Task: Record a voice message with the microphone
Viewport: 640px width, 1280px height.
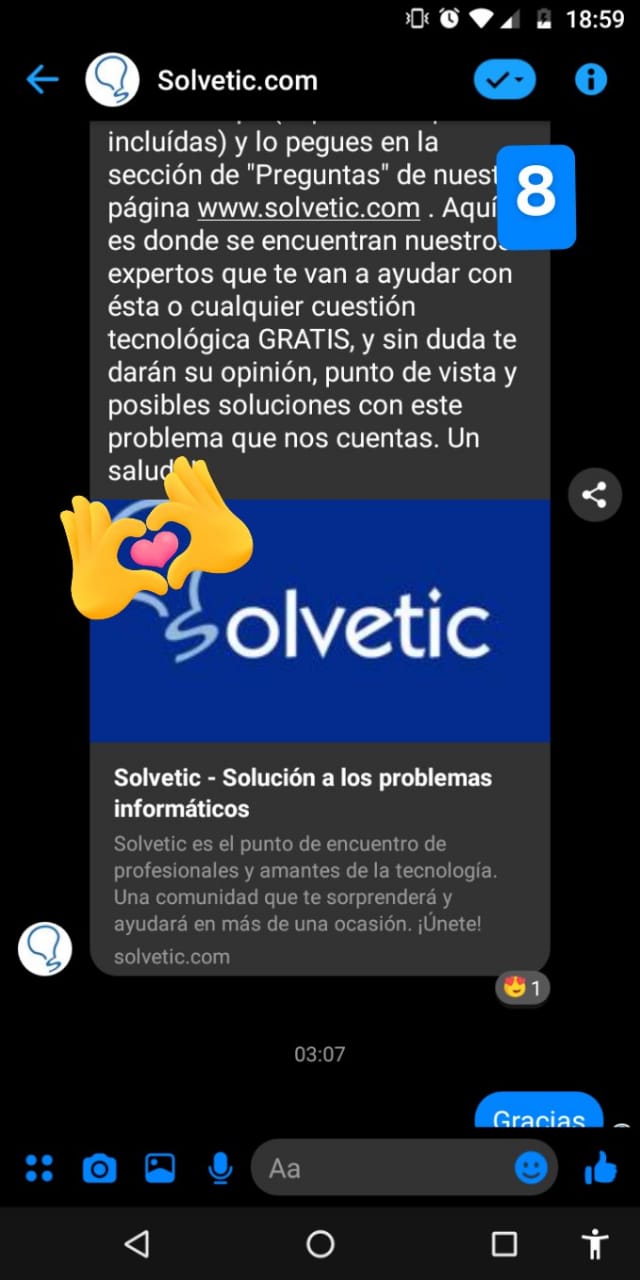Action: [220, 1167]
